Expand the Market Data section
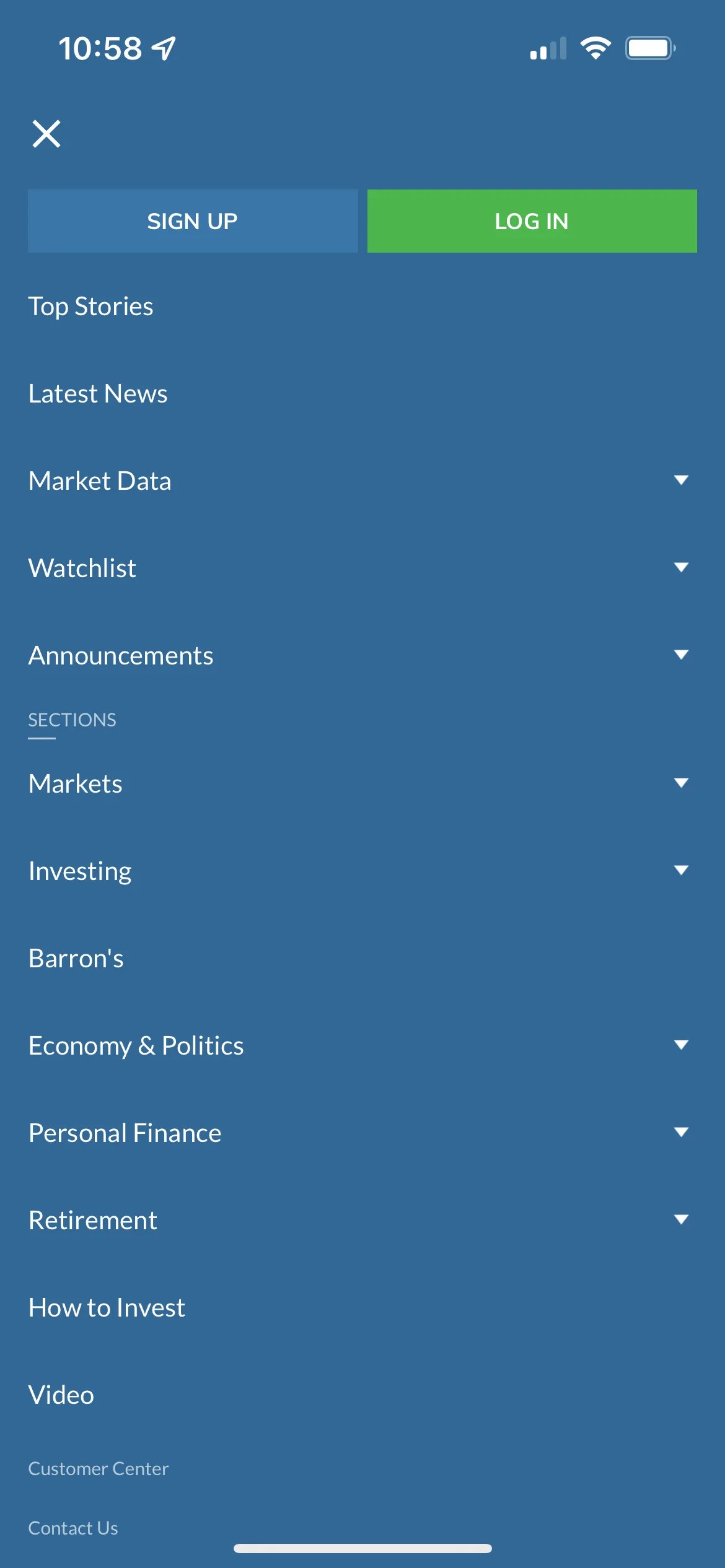The image size is (725, 1568). pyautogui.click(x=682, y=479)
